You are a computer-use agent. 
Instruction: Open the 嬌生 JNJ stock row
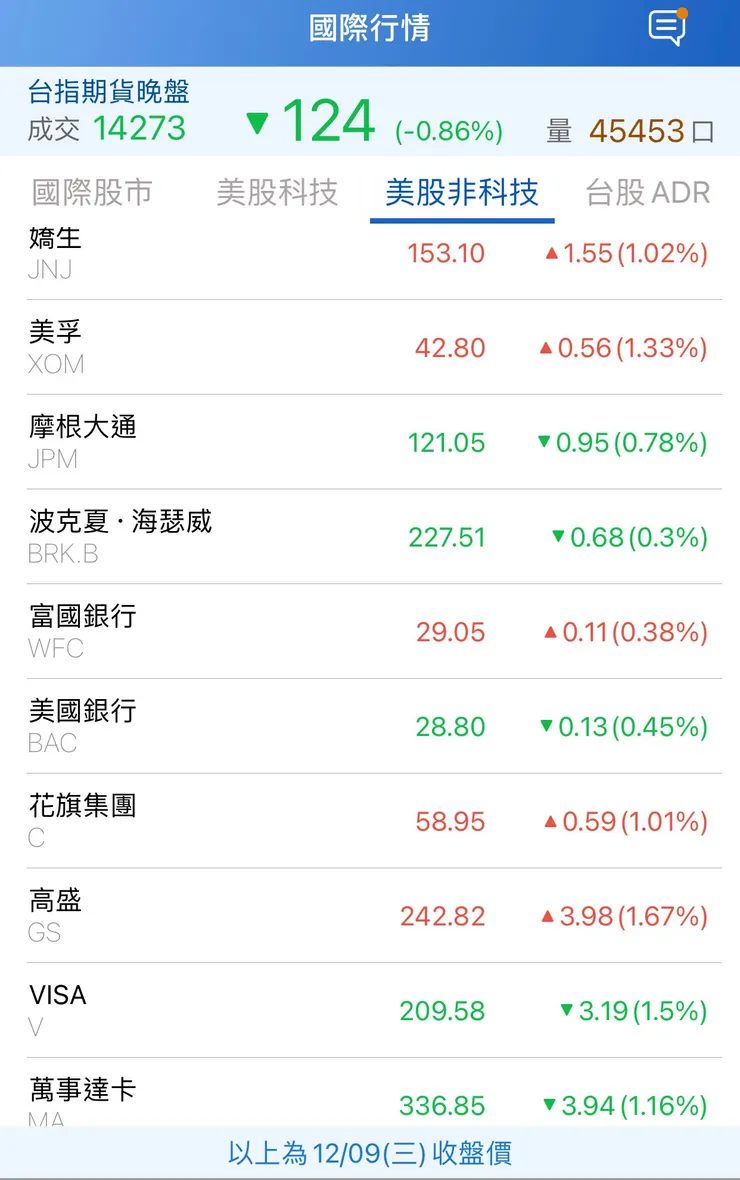370,253
